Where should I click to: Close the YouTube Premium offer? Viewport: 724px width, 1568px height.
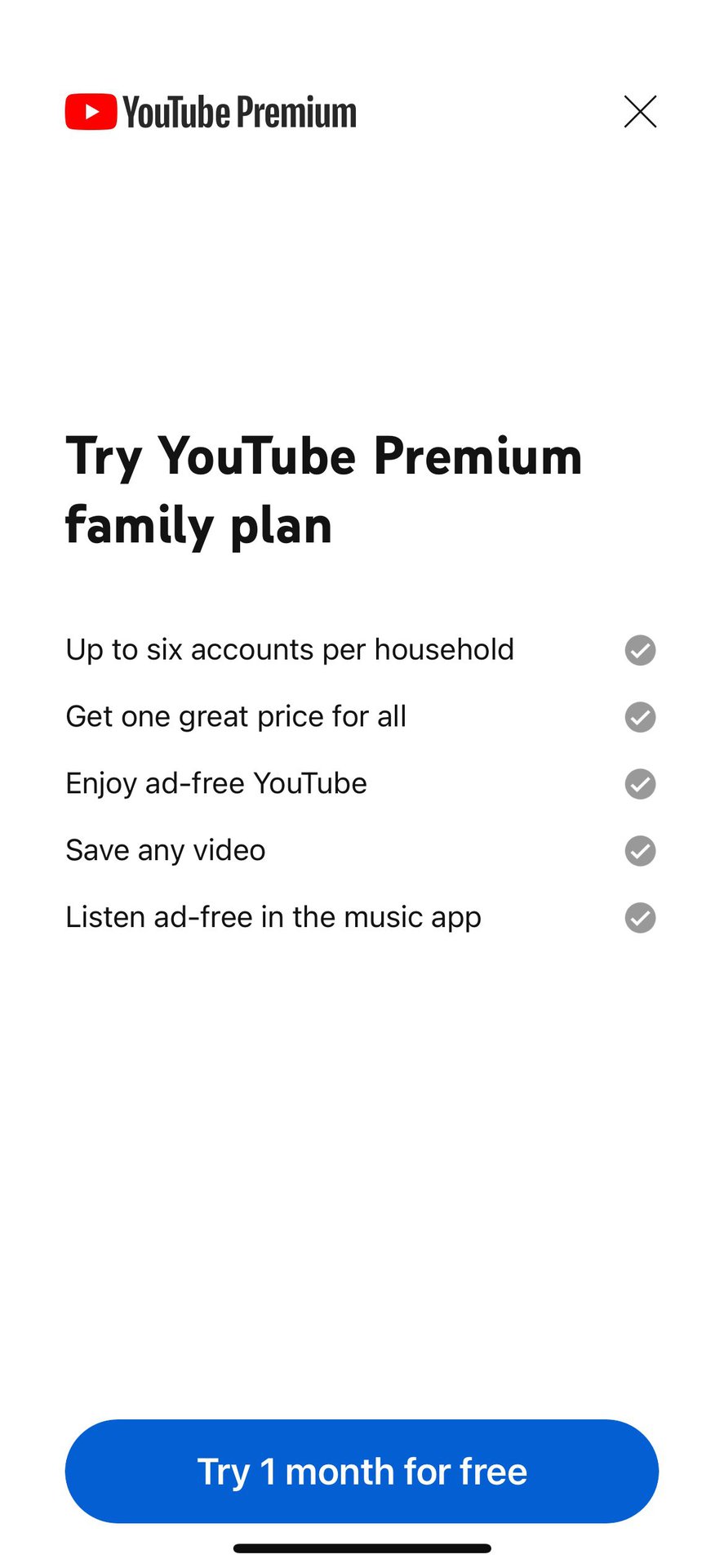coord(640,112)
